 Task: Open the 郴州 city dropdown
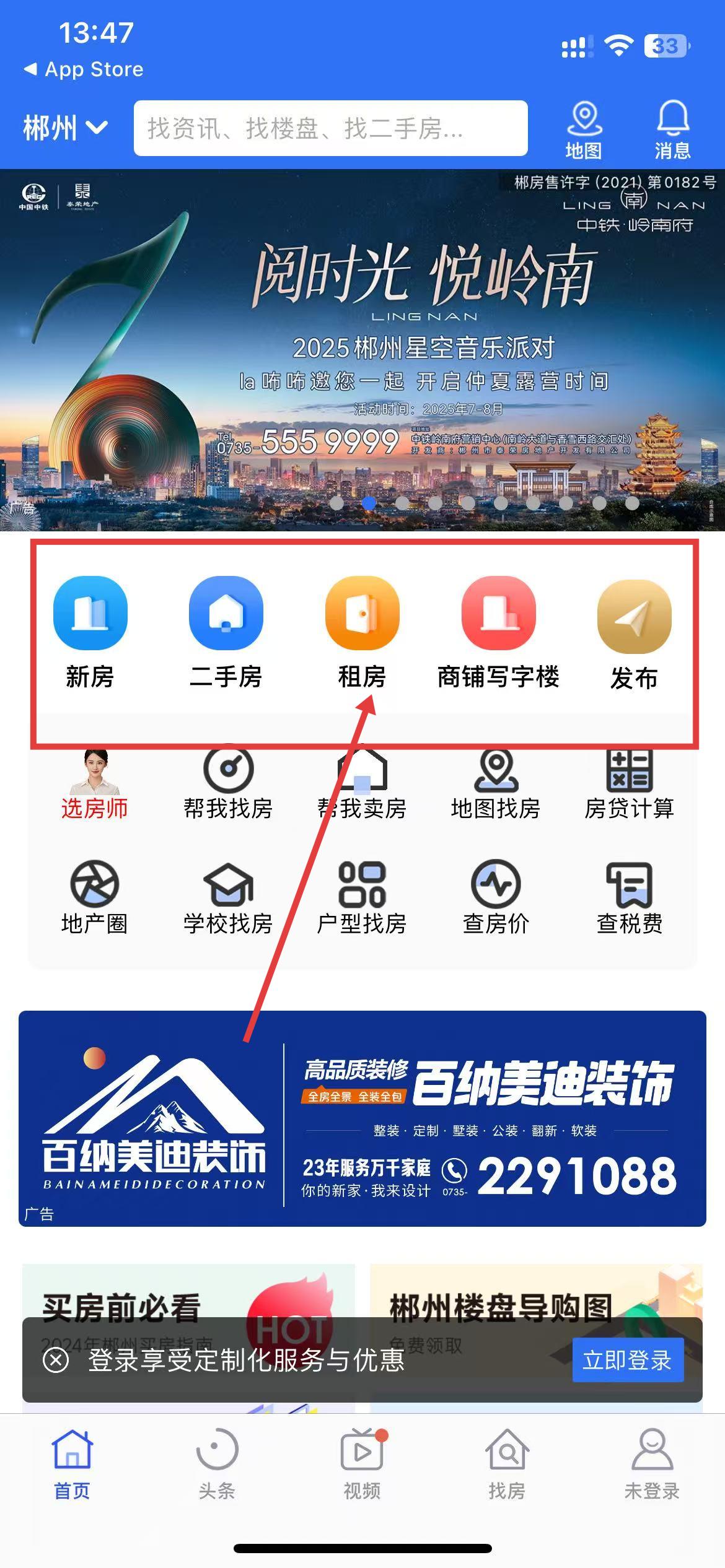(66, 128)
